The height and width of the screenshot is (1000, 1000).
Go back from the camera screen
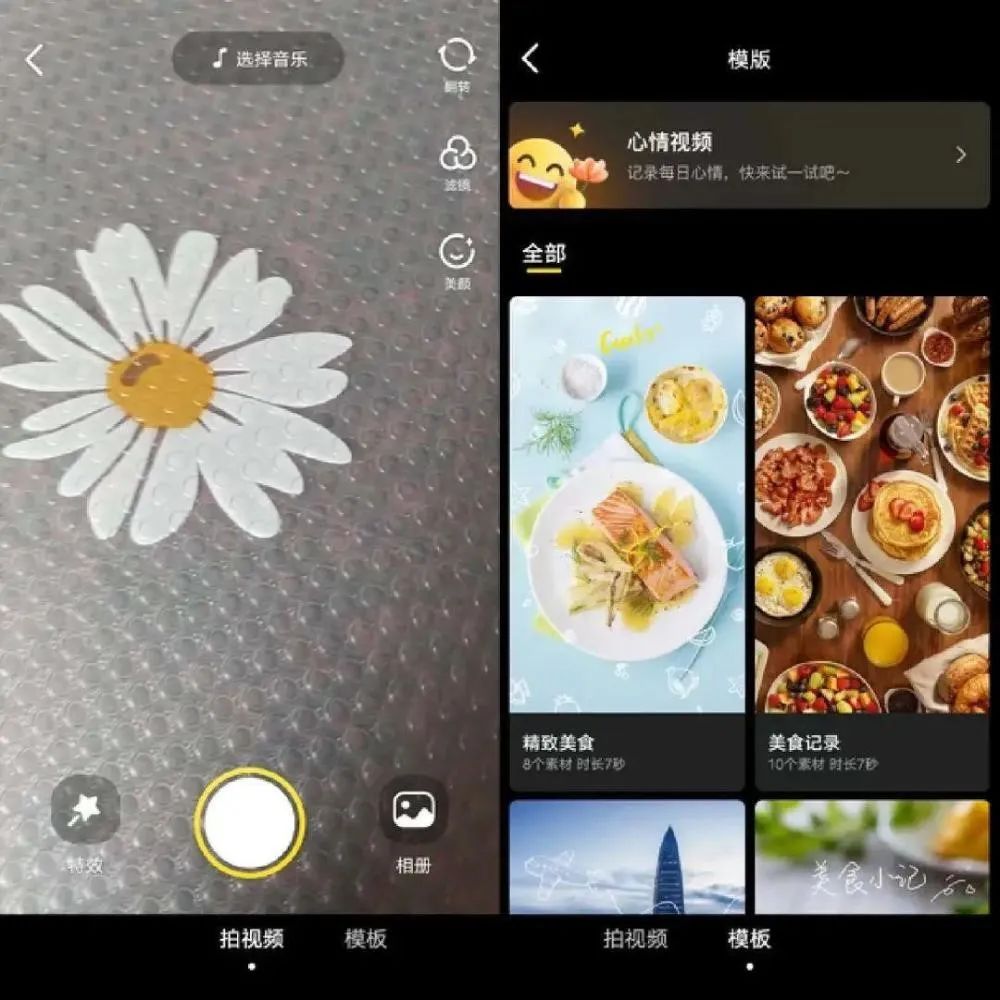pyautogui.click(x=35, y=60)
